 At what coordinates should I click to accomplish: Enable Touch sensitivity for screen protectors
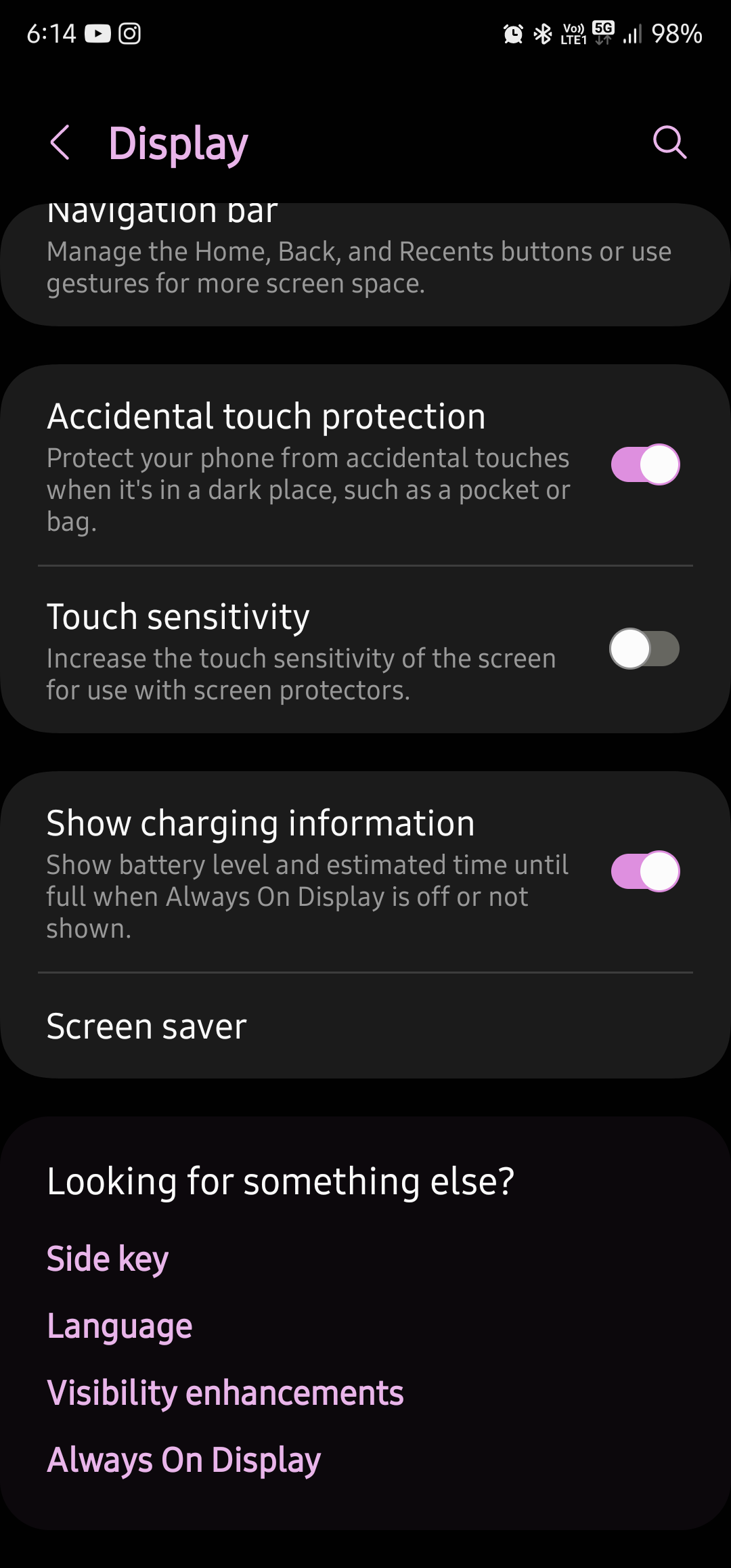click(645, 649)
